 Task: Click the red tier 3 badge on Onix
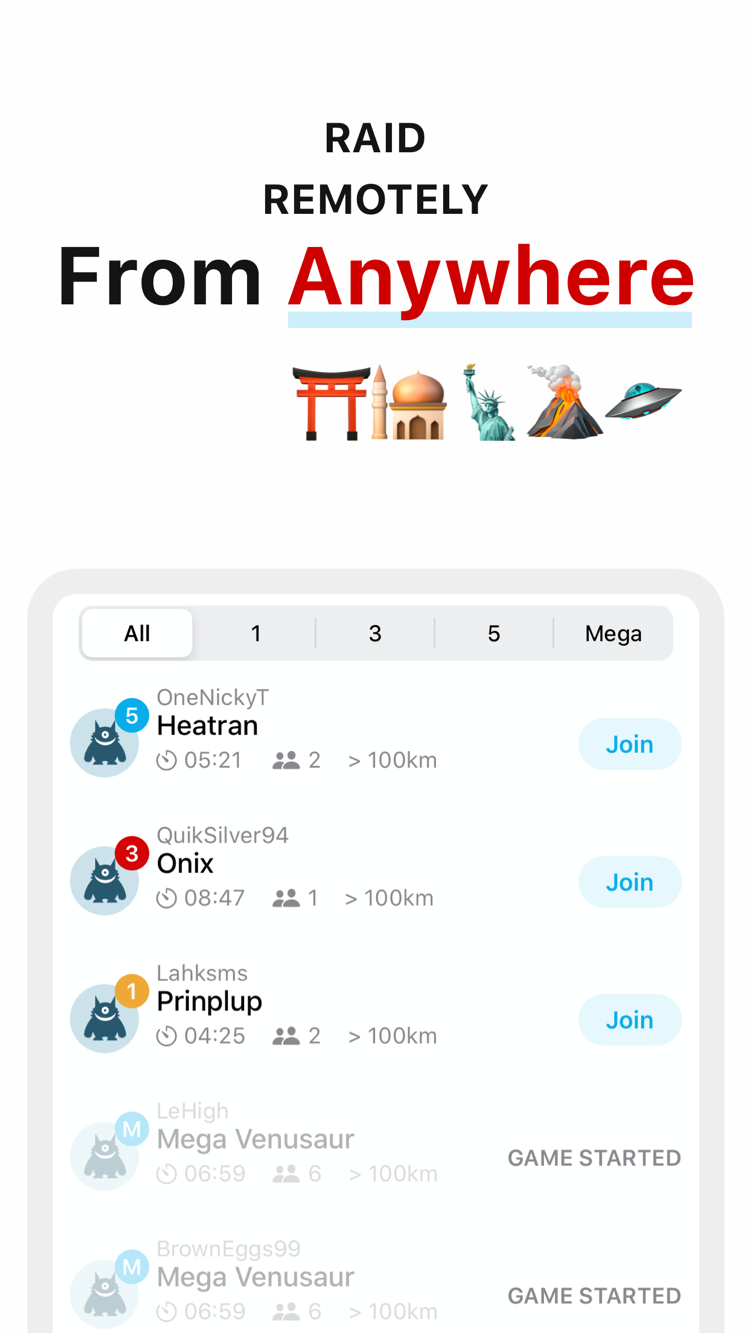(132, 852)
